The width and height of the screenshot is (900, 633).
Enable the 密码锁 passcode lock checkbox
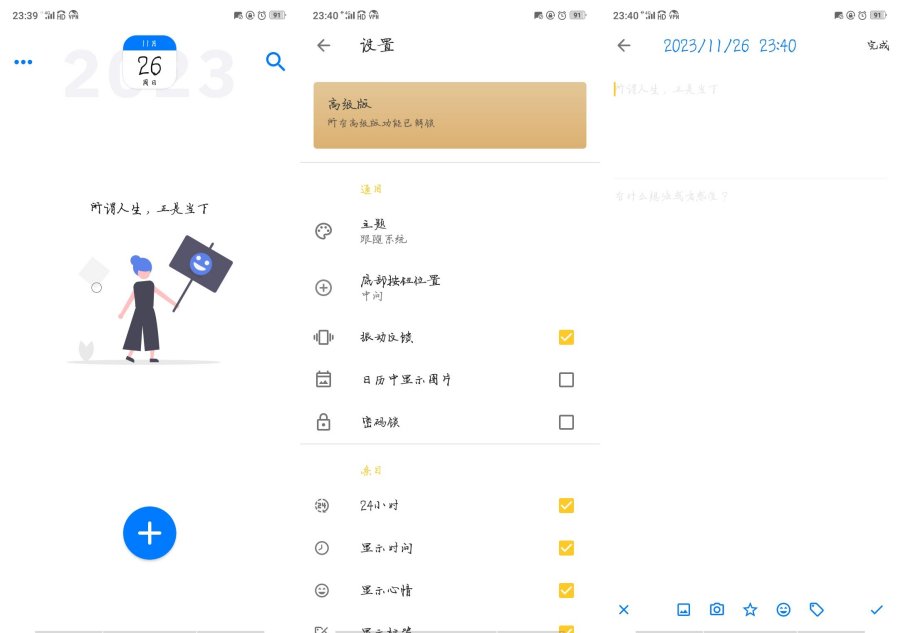pos(566,422)
